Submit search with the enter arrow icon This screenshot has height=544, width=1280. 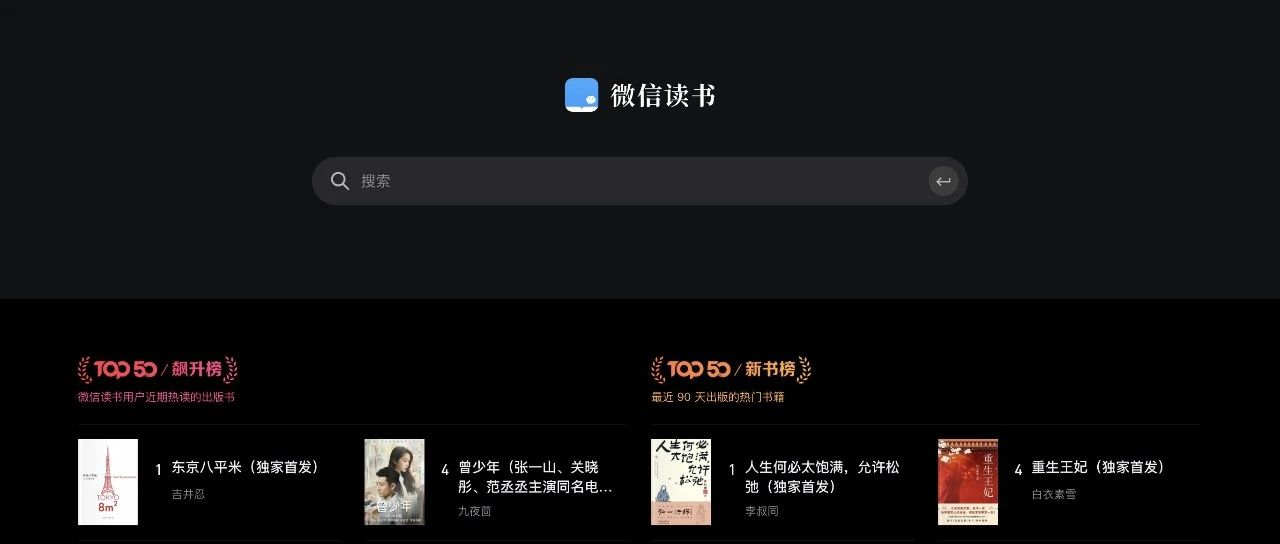[943, 181]
